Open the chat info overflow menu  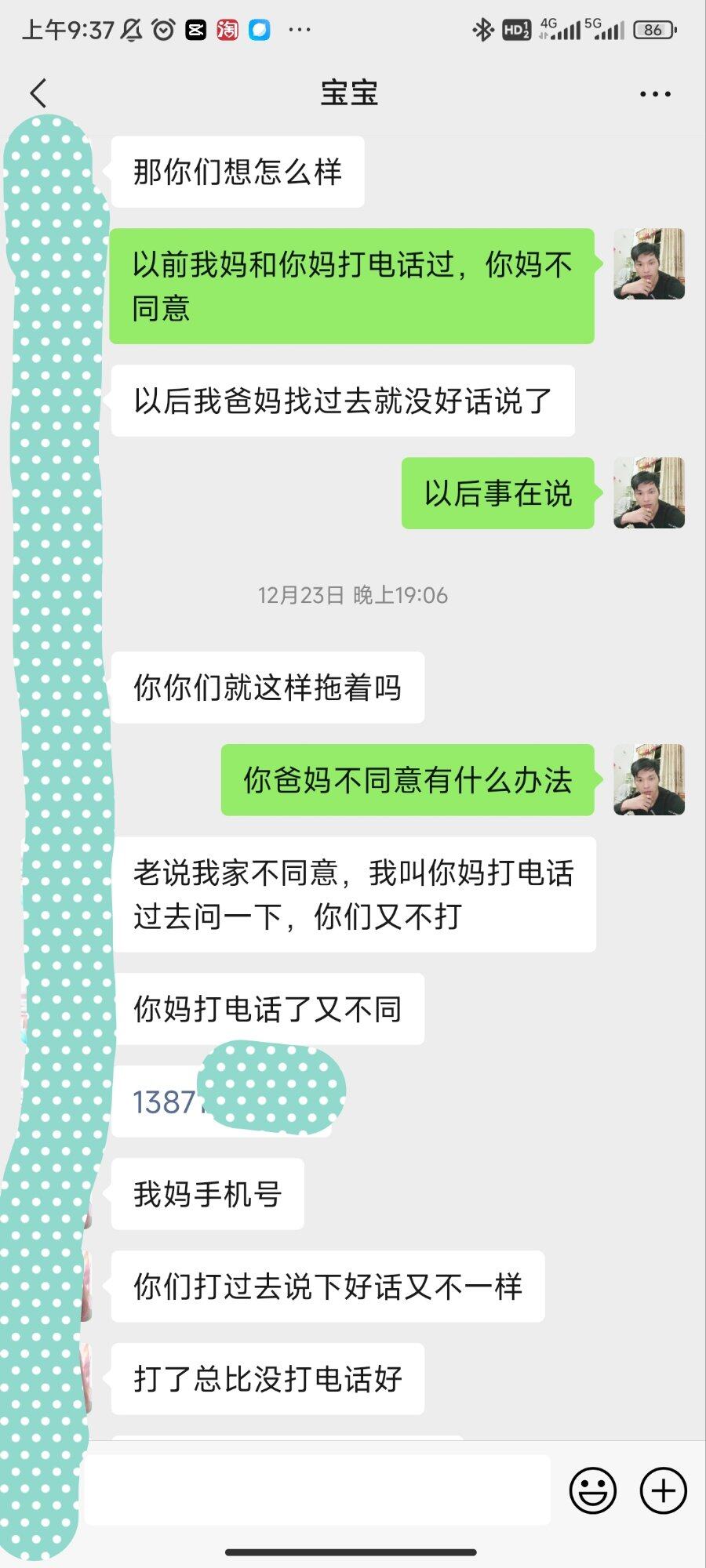(655, 93)
